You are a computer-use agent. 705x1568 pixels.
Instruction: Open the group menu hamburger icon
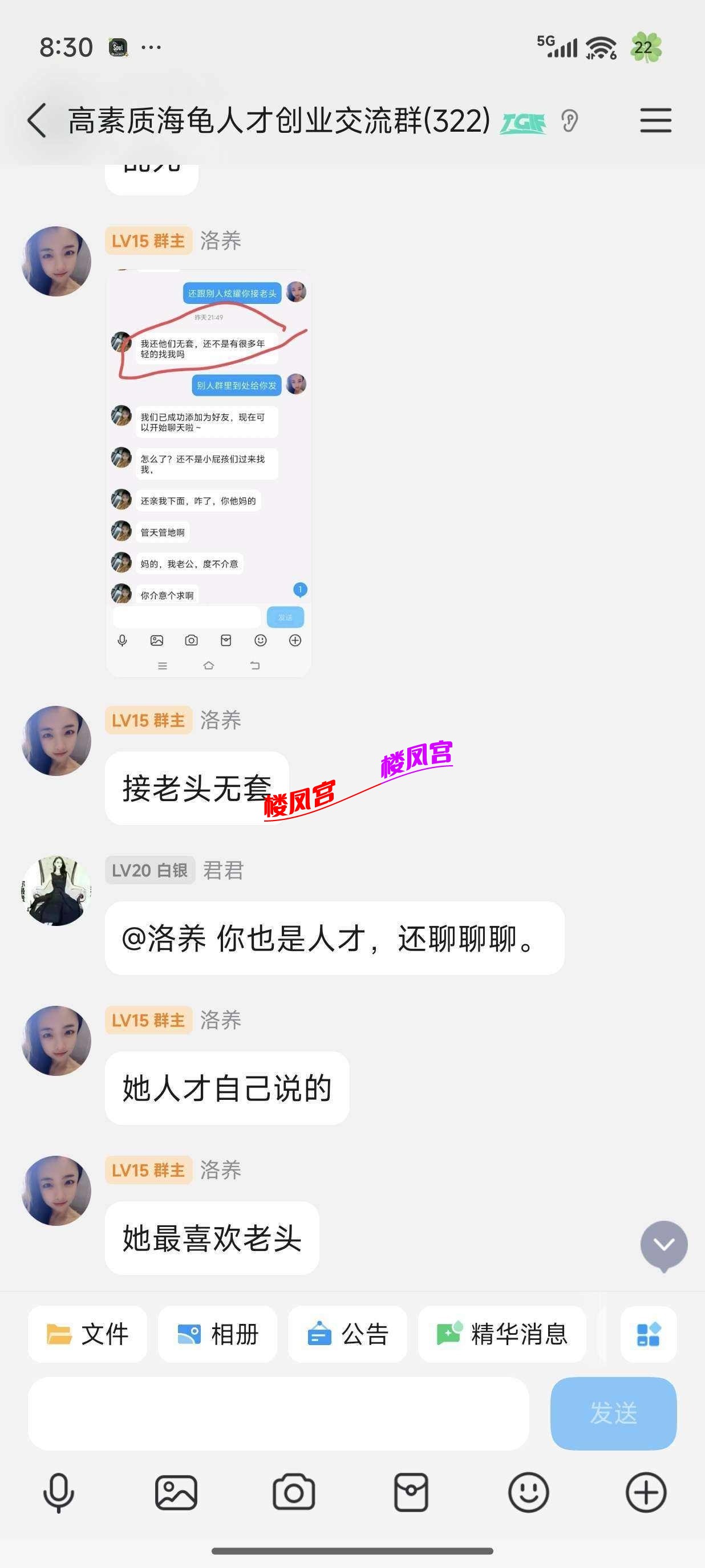click(x=655, y=120)
